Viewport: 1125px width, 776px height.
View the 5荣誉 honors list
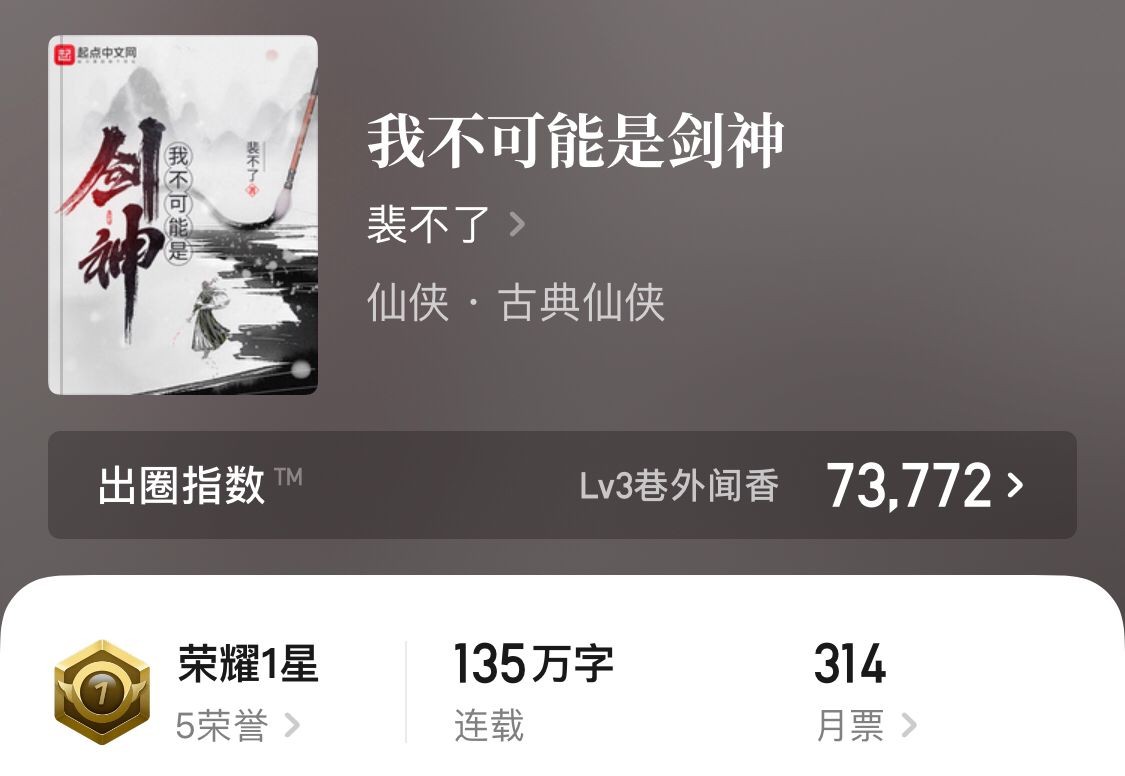237,726
